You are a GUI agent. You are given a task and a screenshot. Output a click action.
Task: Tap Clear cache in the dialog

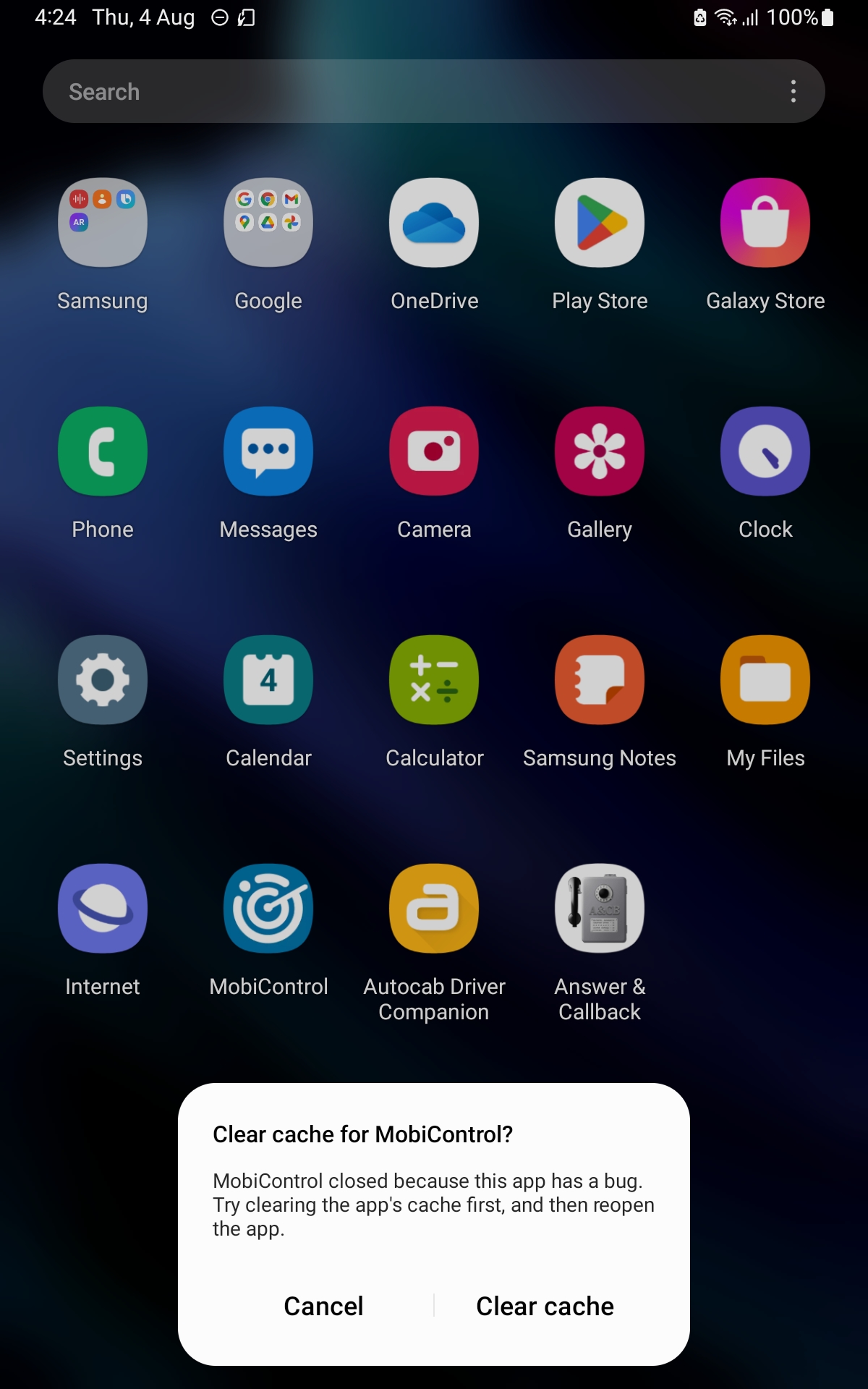tap(544, 1307)
